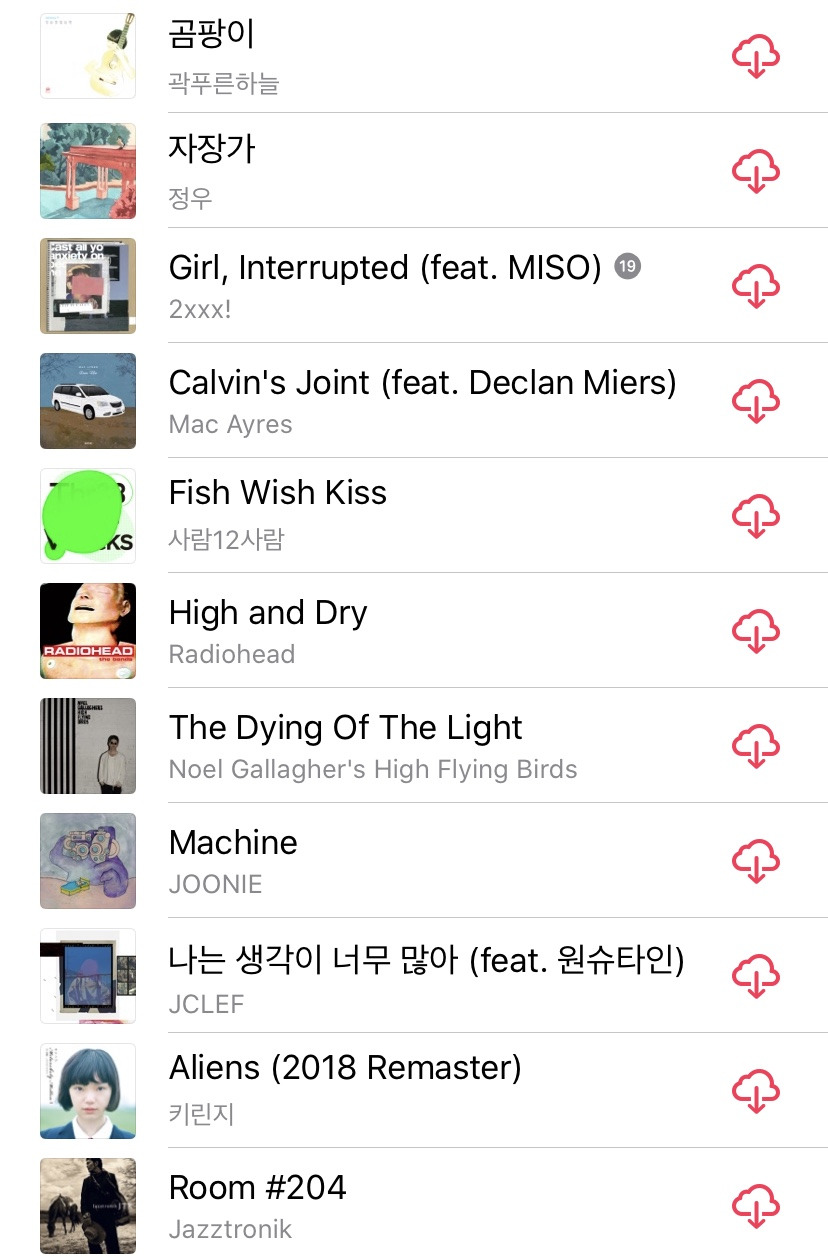Image resolution: width=828 pixels, height=1256 pixels.
Task: Play Room #204 from the list
Action: pos(400,1206)
